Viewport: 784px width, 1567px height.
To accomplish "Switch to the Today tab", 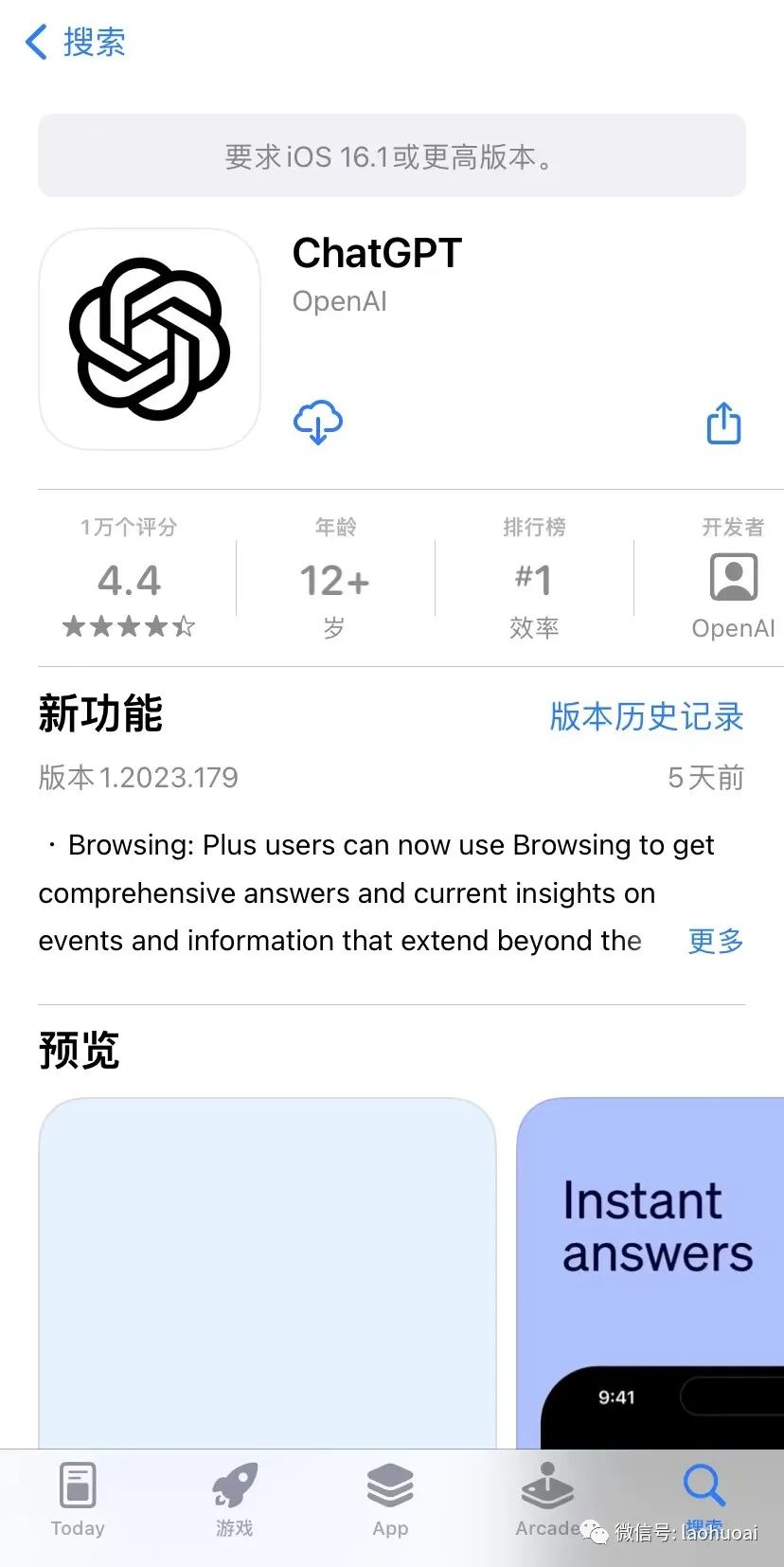I will pyautogui.click(x=78, y=1500).
